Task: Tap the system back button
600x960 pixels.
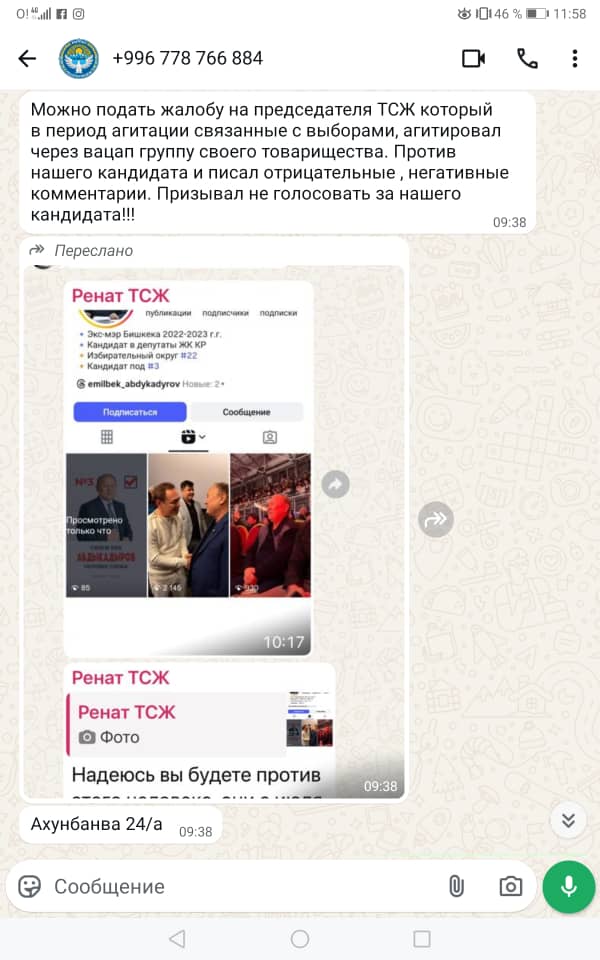Action: (177, 939)
